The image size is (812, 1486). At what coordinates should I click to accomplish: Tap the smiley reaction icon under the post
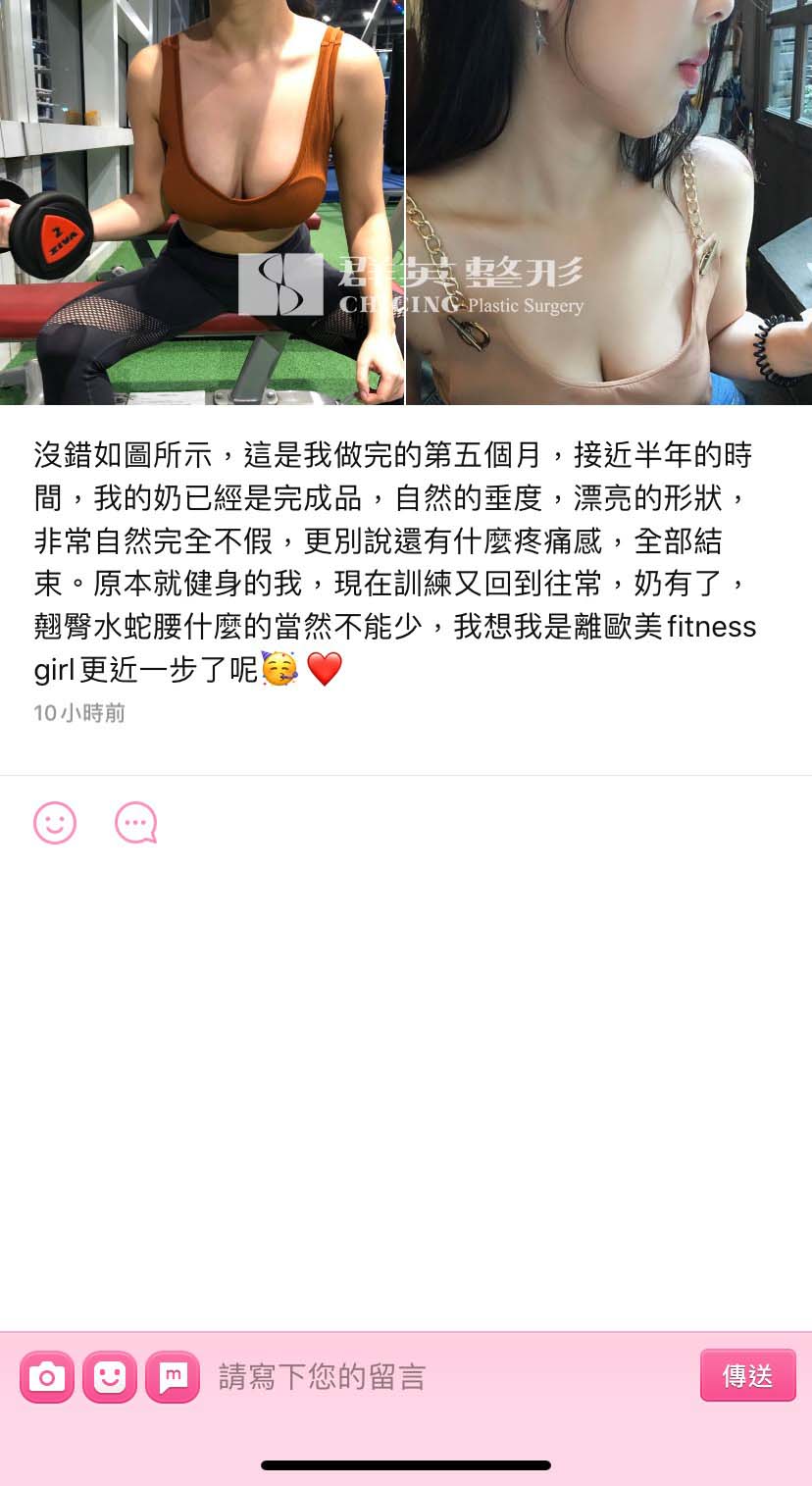(55, 823)
